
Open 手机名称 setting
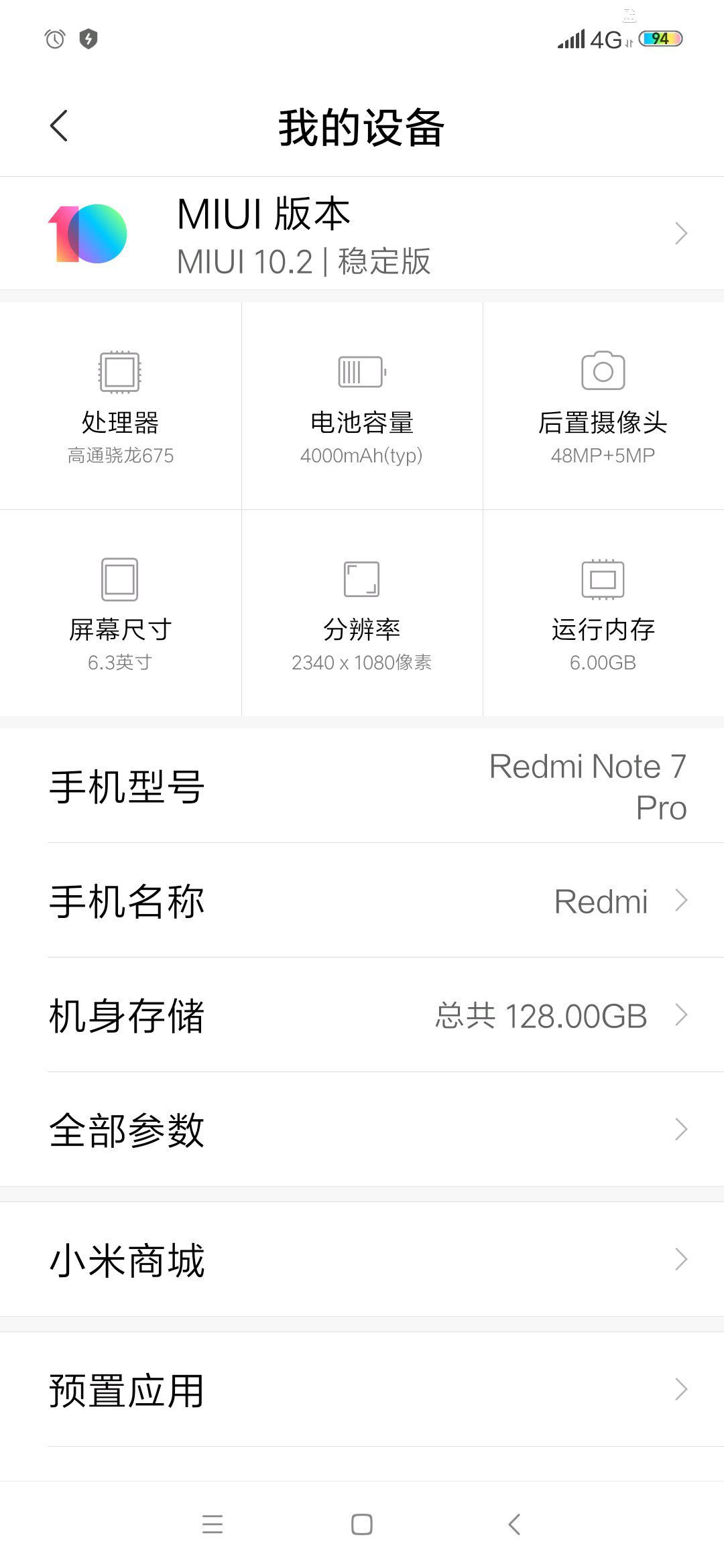pyautogui.click(x=362, y=901)
